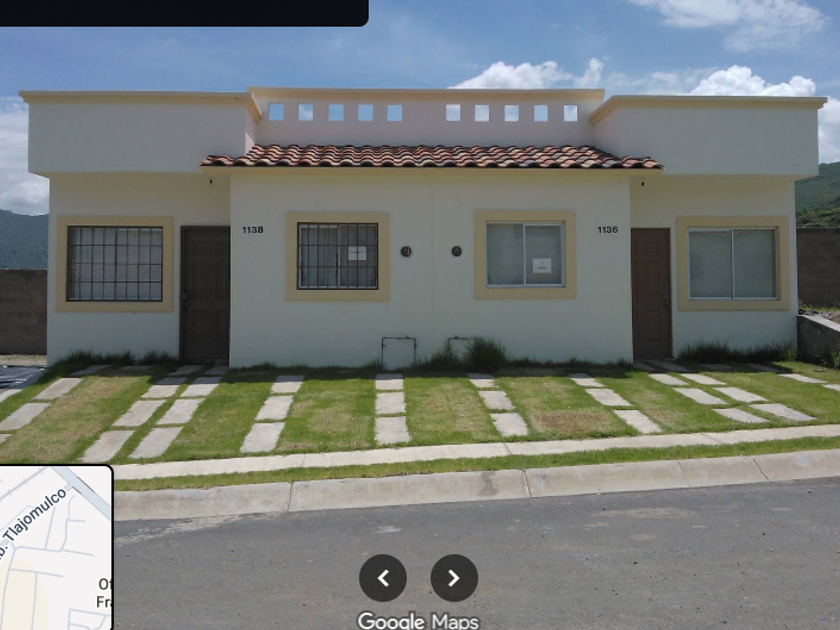Screen dimensions: 840x630
Task: Go to the previous Street View photo
Action: pos(383,578)
